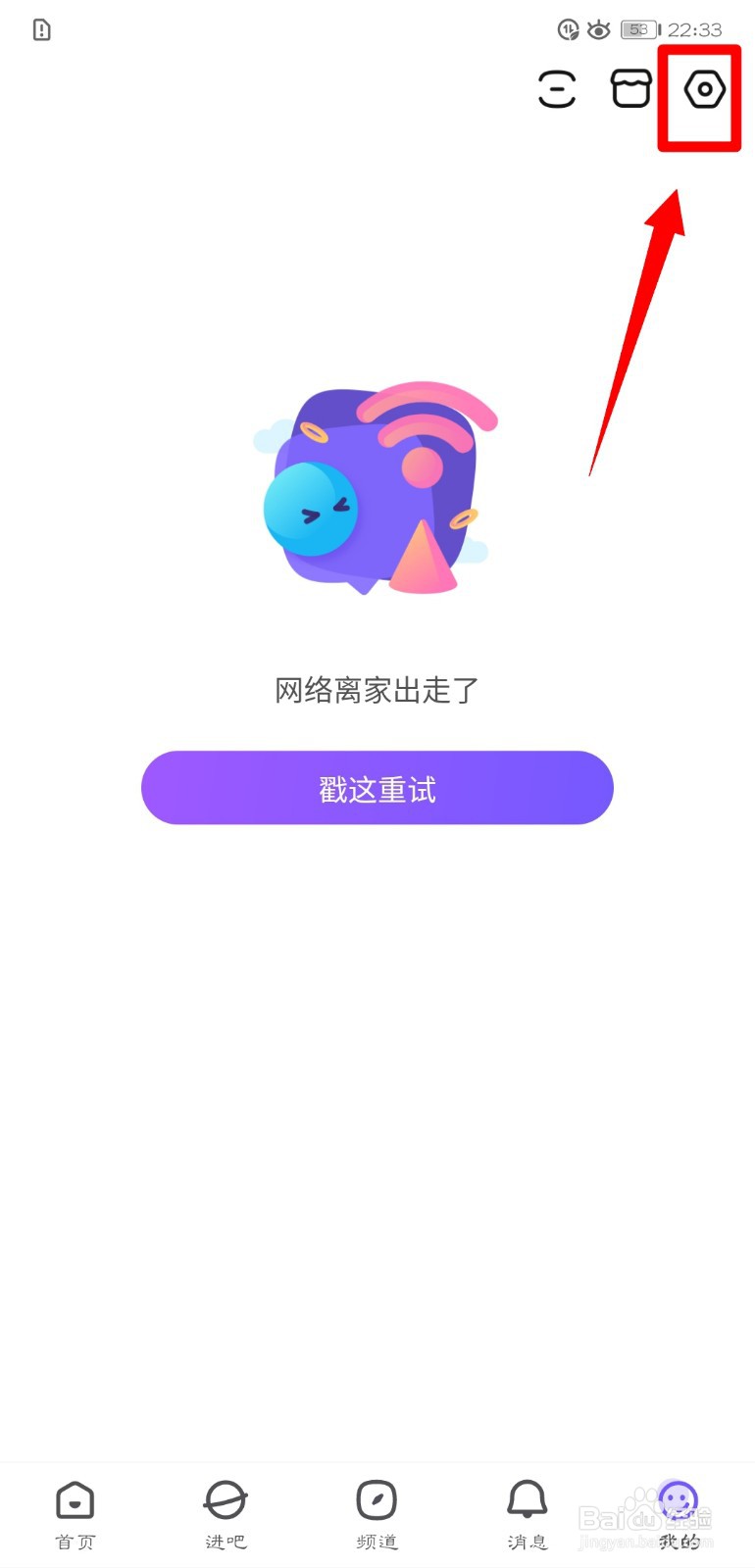Tap the 戳这重试 retry button

(x=377, y=787)
